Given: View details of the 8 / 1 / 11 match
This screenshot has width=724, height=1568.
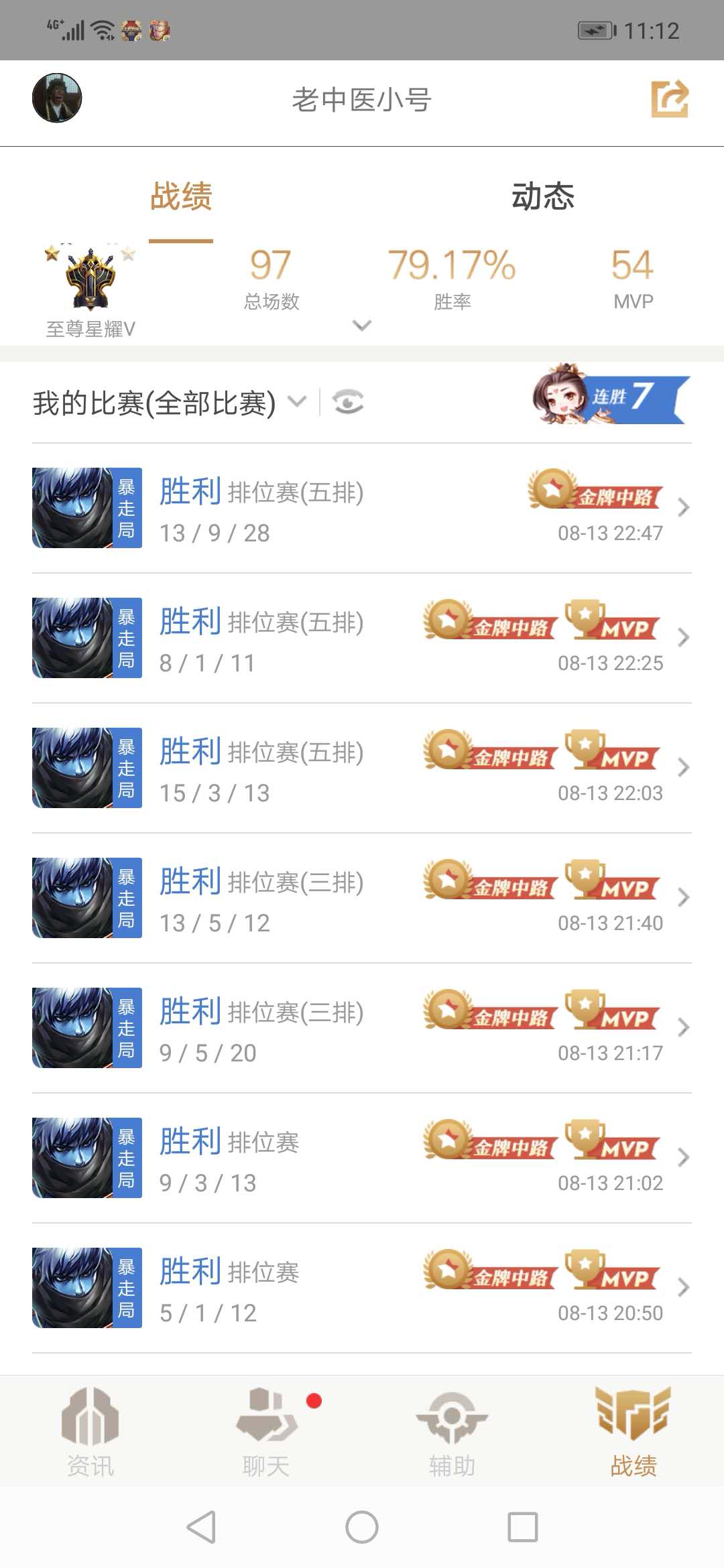Looking at the screenshot, I should (362, 638).
